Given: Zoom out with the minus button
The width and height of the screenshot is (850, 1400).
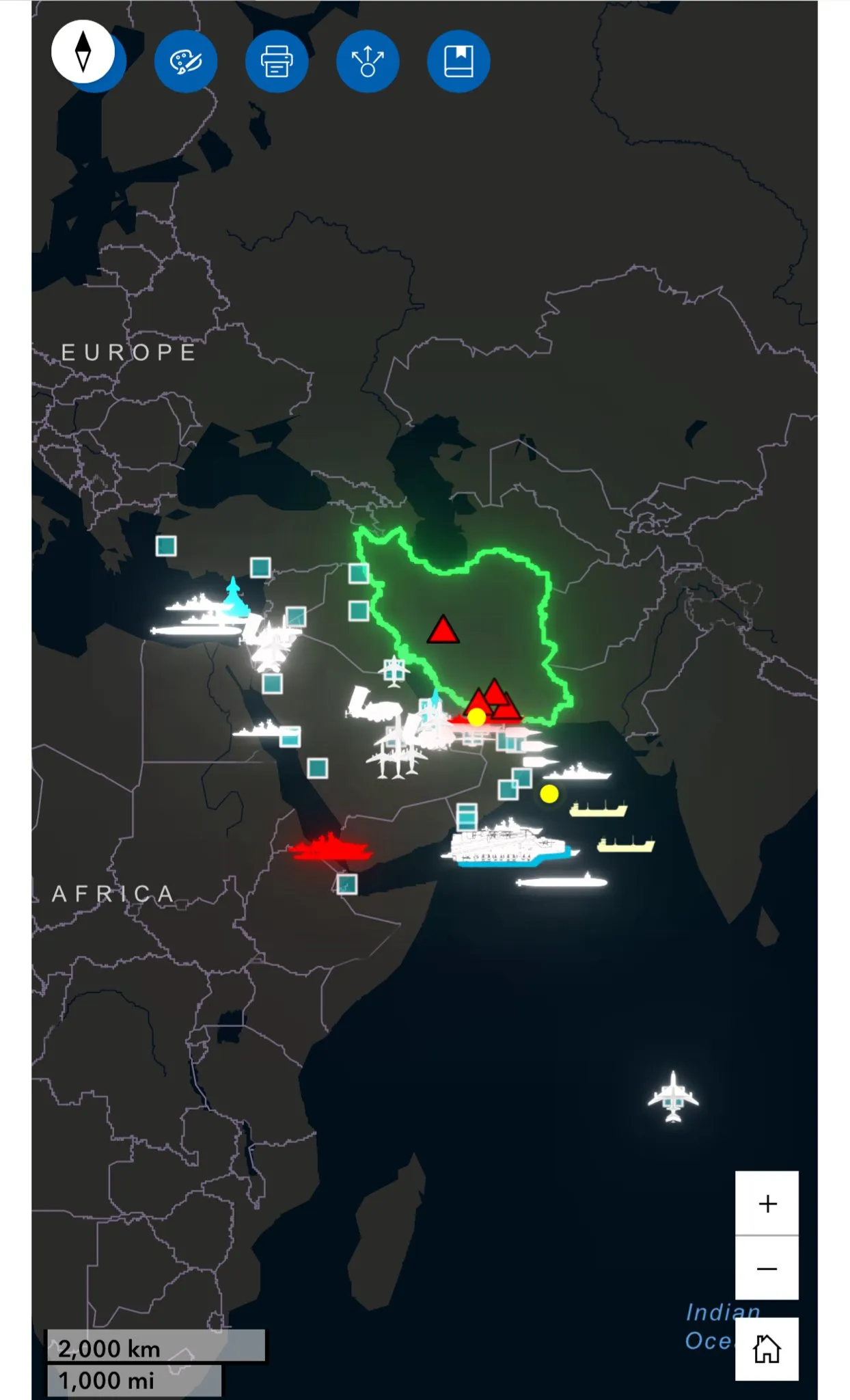Looking at the screenshot, I should (x=767, y=1269).
